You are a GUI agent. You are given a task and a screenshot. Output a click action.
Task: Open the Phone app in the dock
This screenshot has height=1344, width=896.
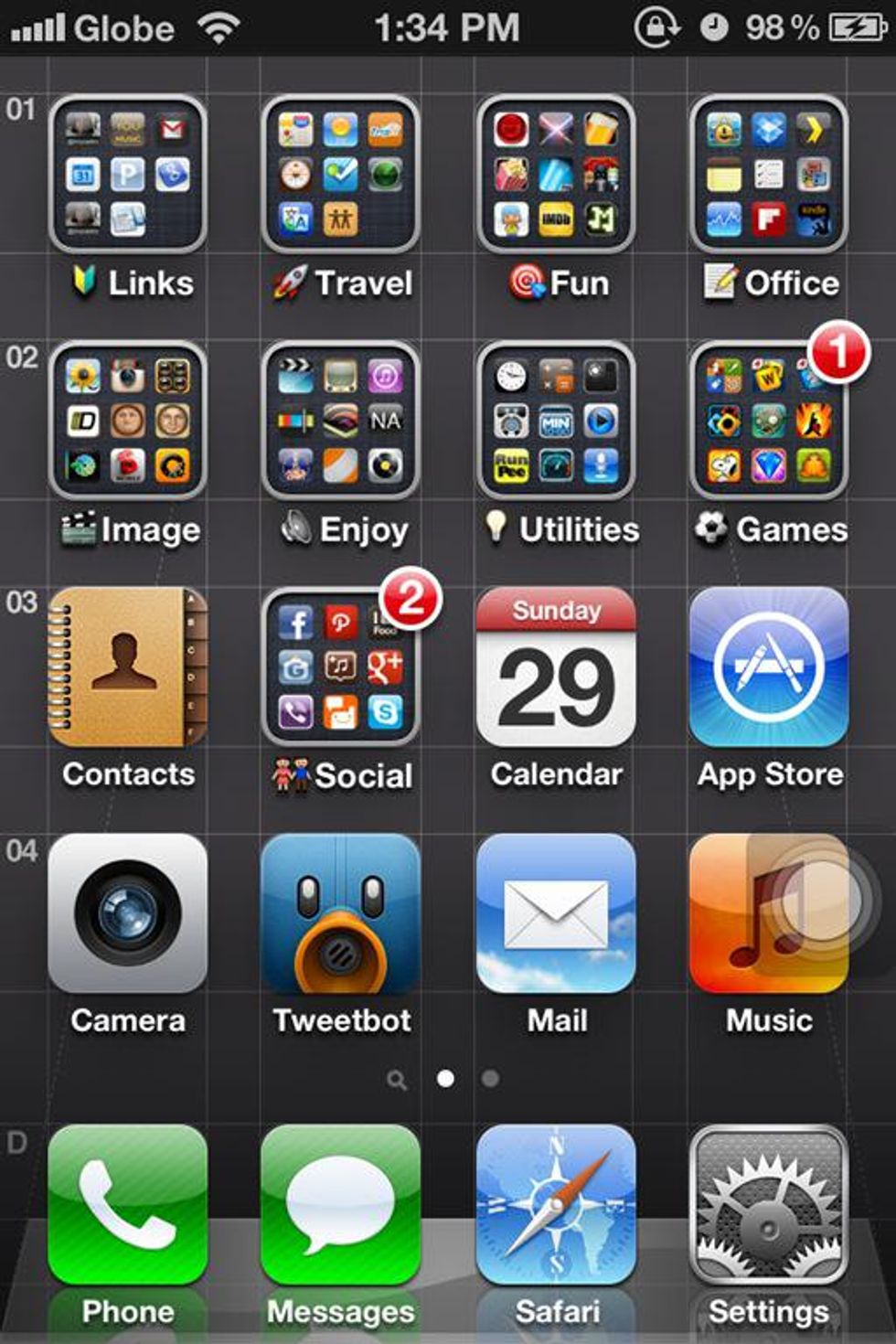[128, 1205]
